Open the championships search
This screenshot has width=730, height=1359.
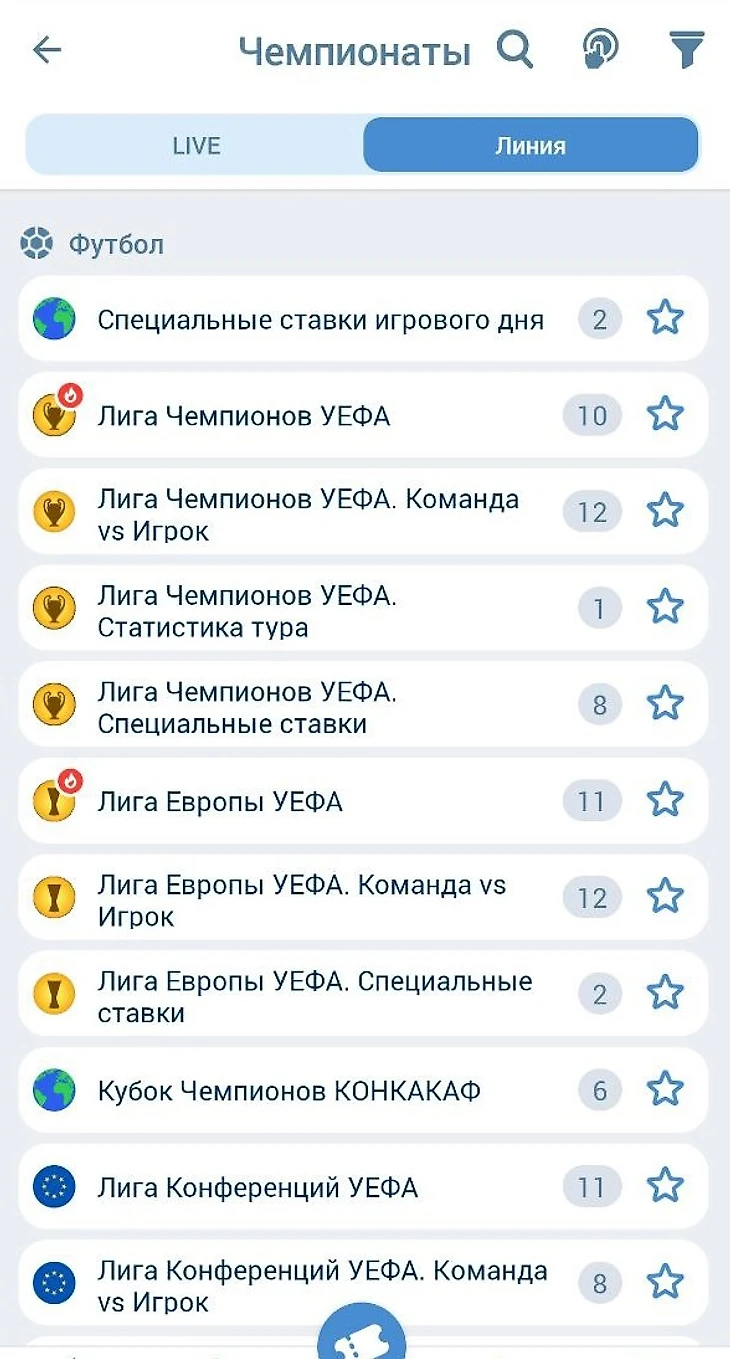(515, 49)
